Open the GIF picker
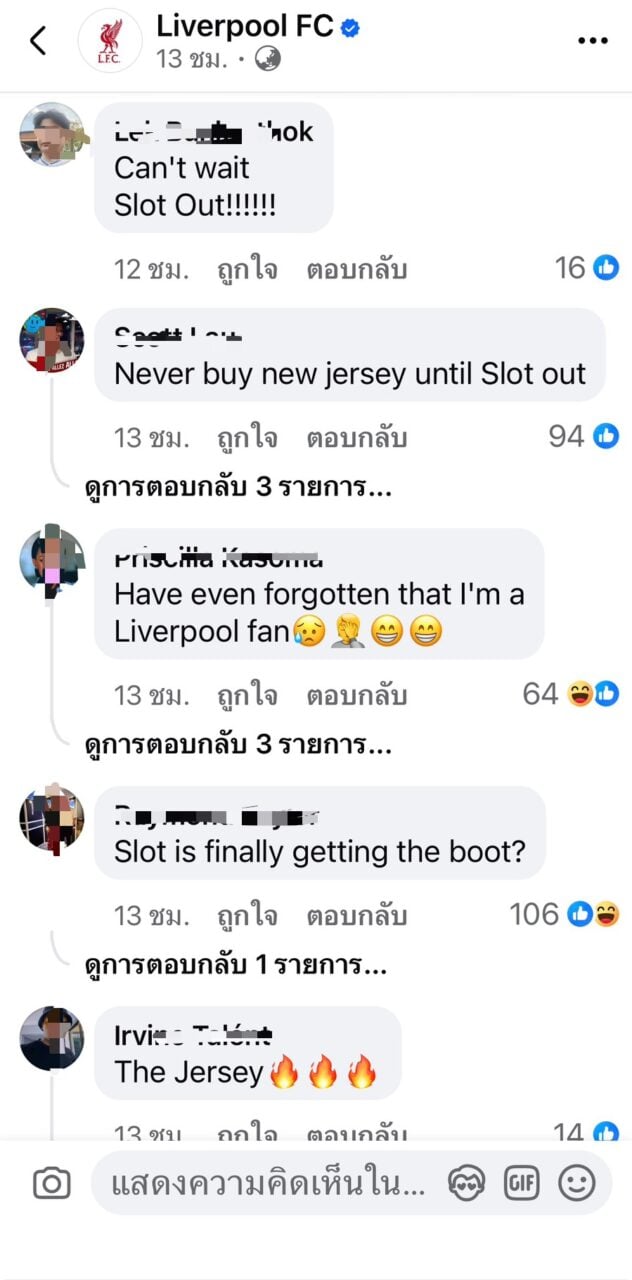This screenshot has height=1280, width=632. (522, 1184)
